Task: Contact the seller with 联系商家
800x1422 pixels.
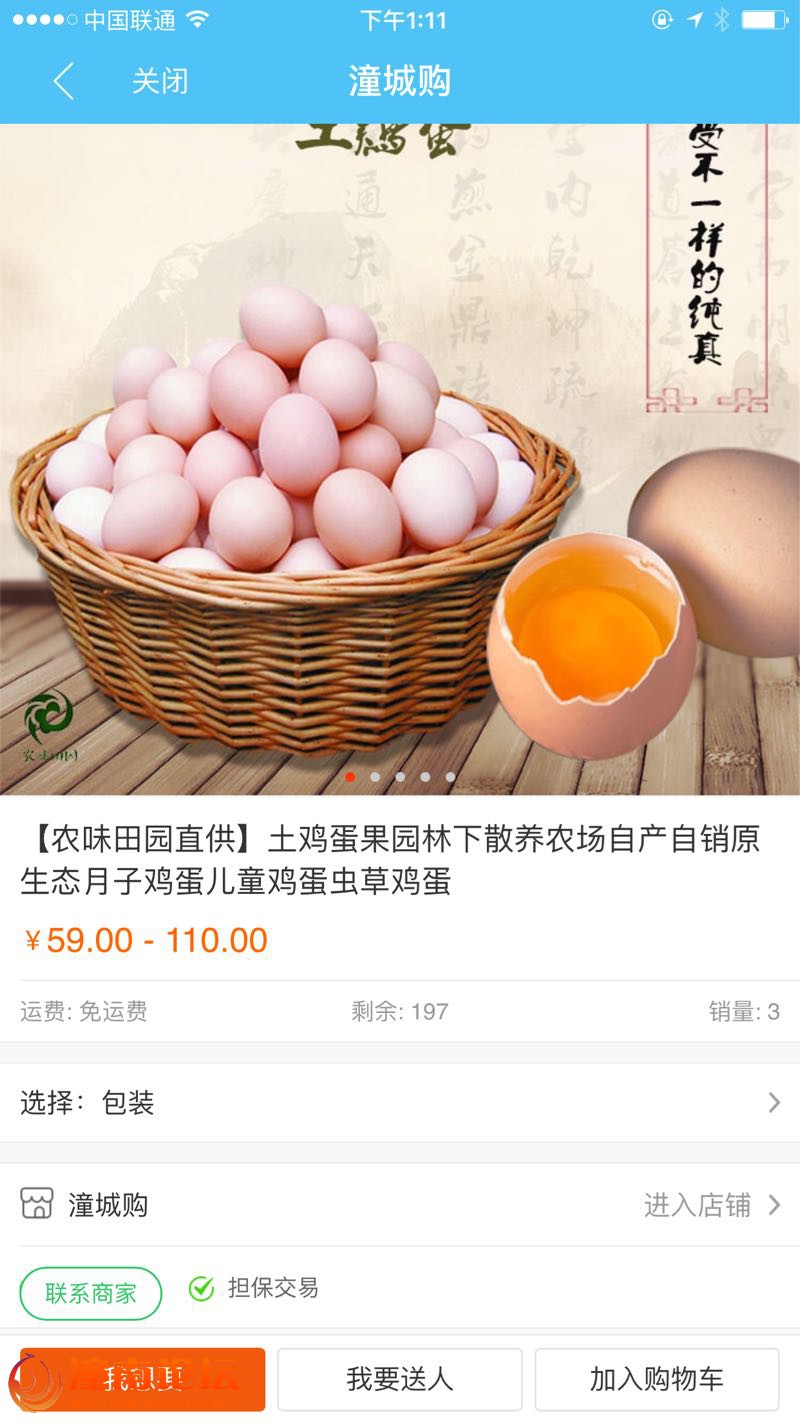Action: click(x=91, y=1293)
